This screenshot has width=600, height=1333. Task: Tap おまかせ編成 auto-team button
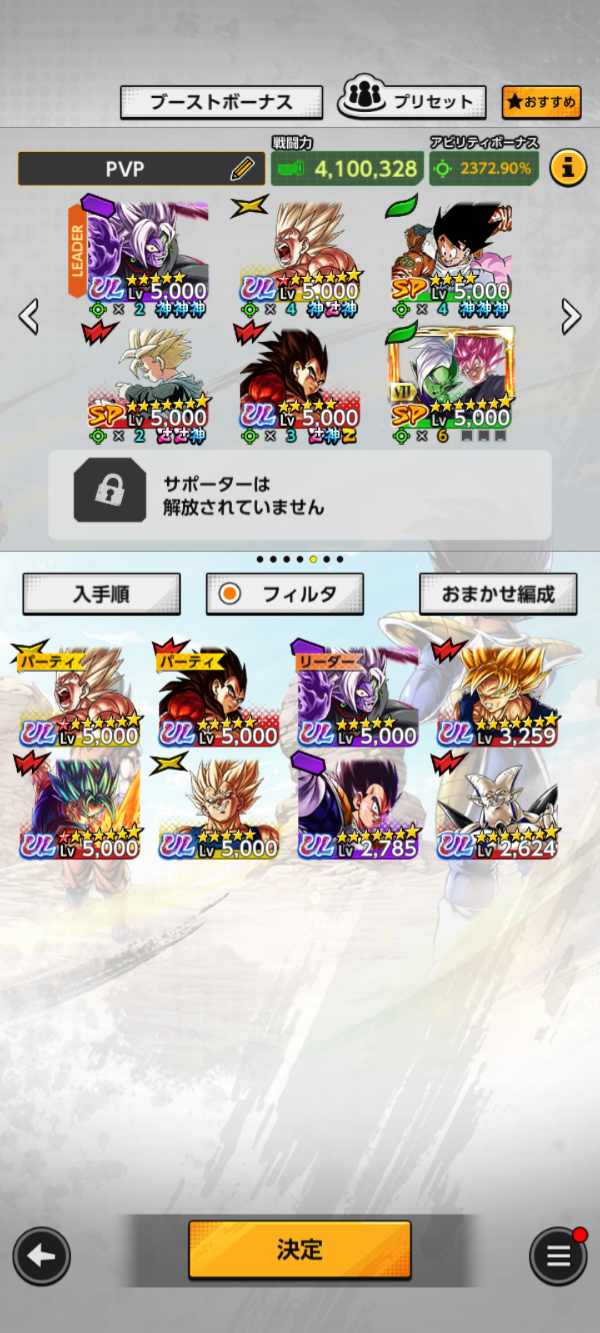(498, 594)
